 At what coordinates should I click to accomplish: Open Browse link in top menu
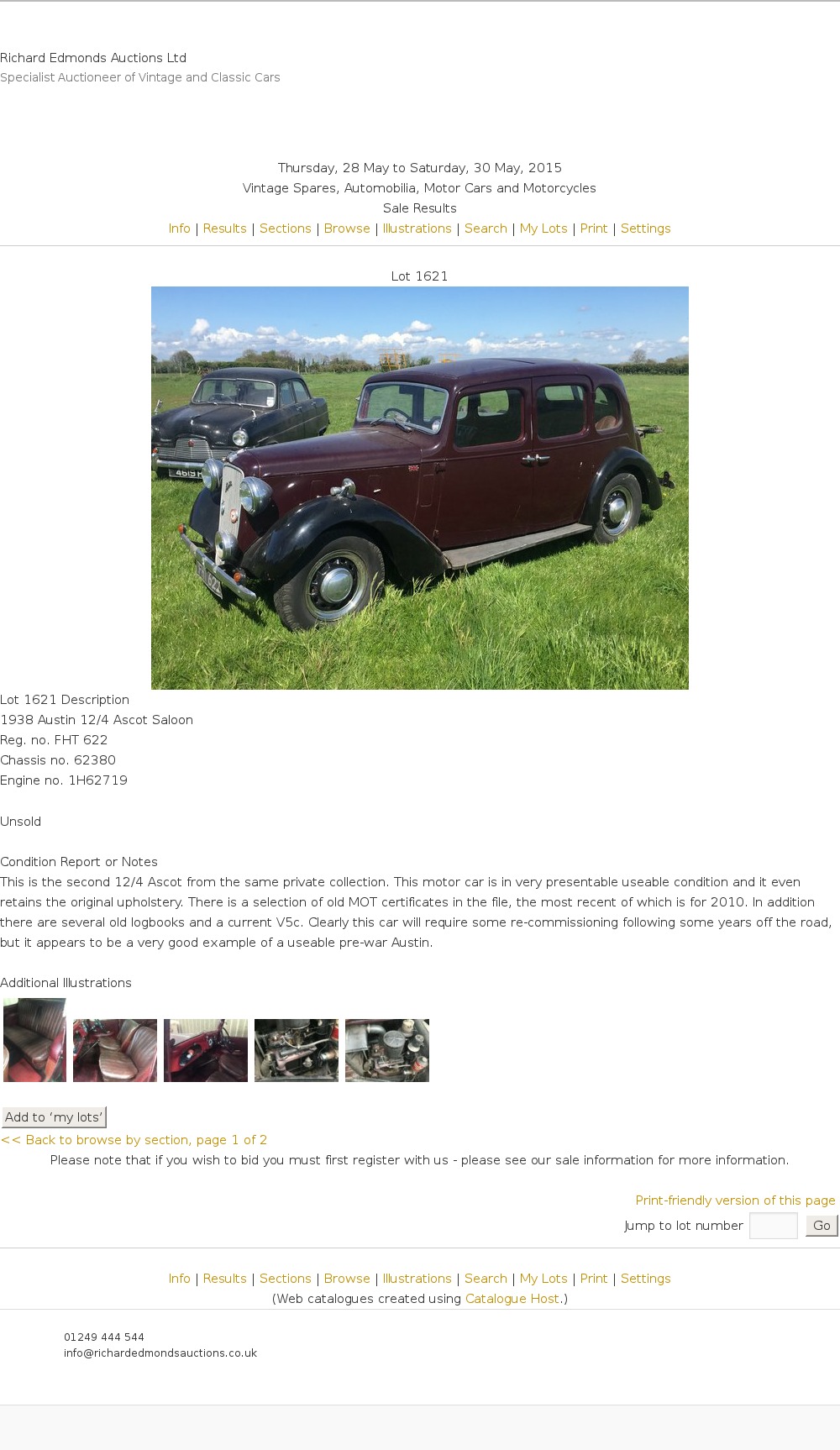[x=347, y=229]
